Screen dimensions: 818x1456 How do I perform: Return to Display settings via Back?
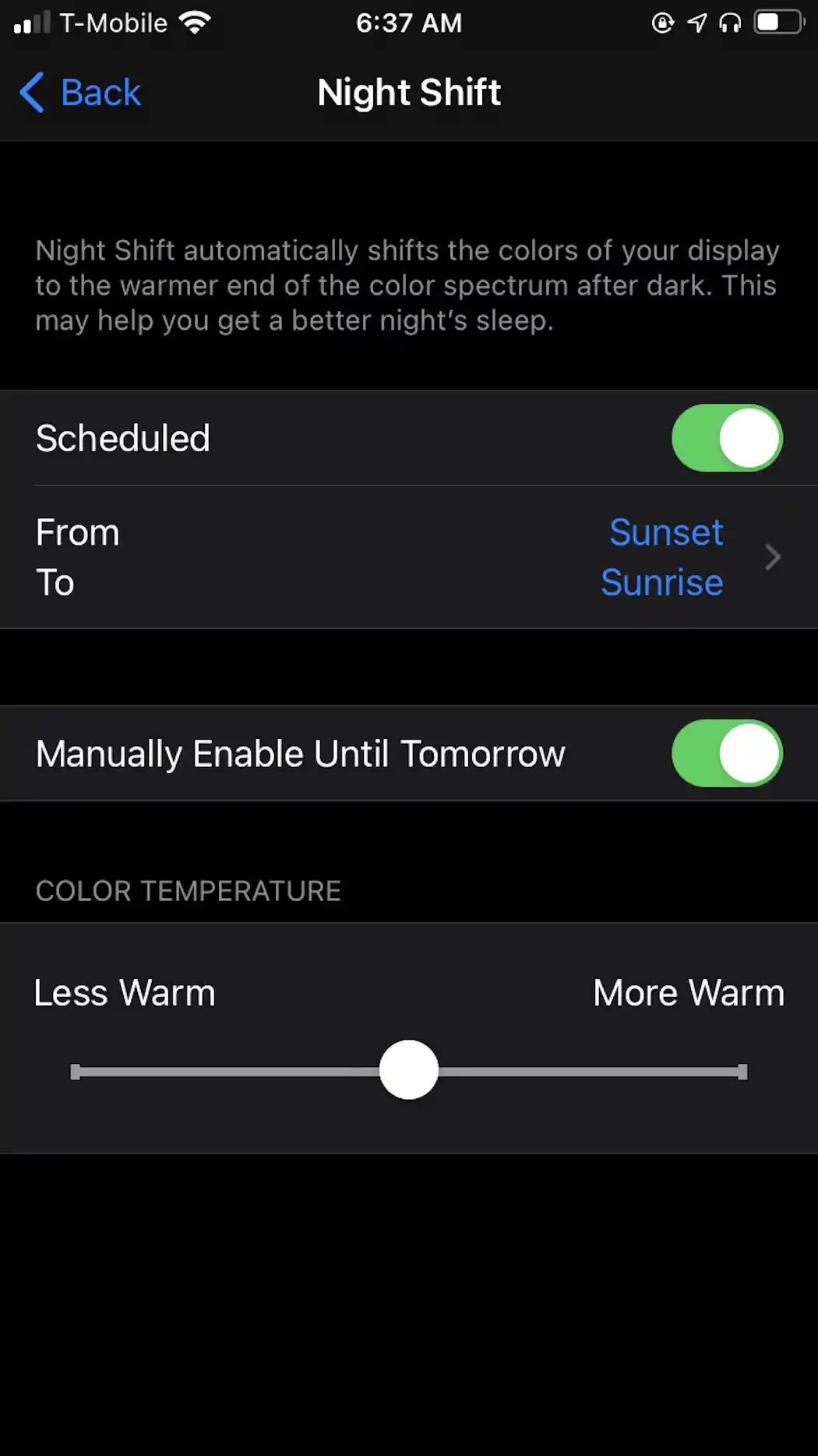click(80, 92)
